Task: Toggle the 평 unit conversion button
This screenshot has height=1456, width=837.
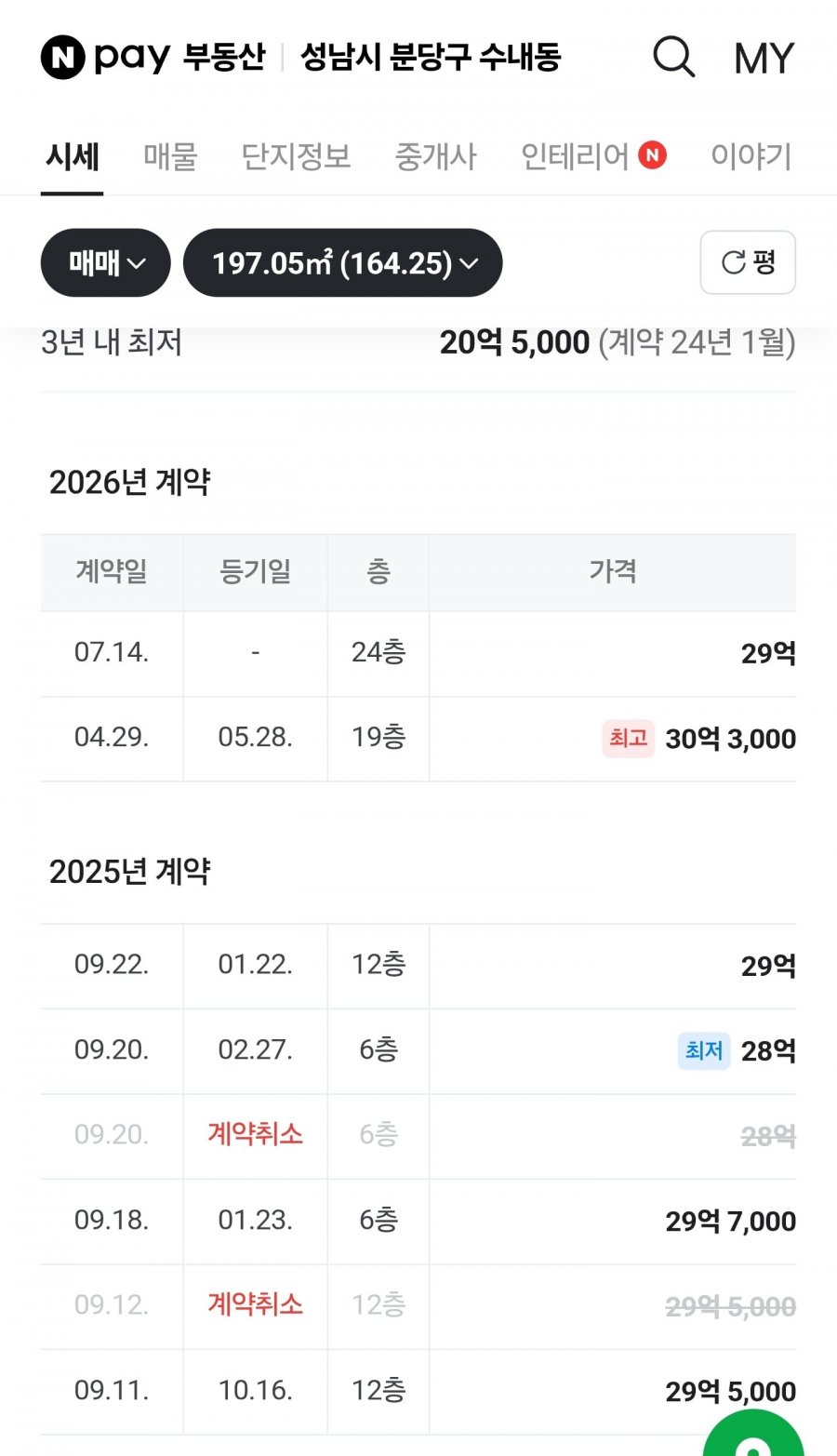Action: click(748, 262)
